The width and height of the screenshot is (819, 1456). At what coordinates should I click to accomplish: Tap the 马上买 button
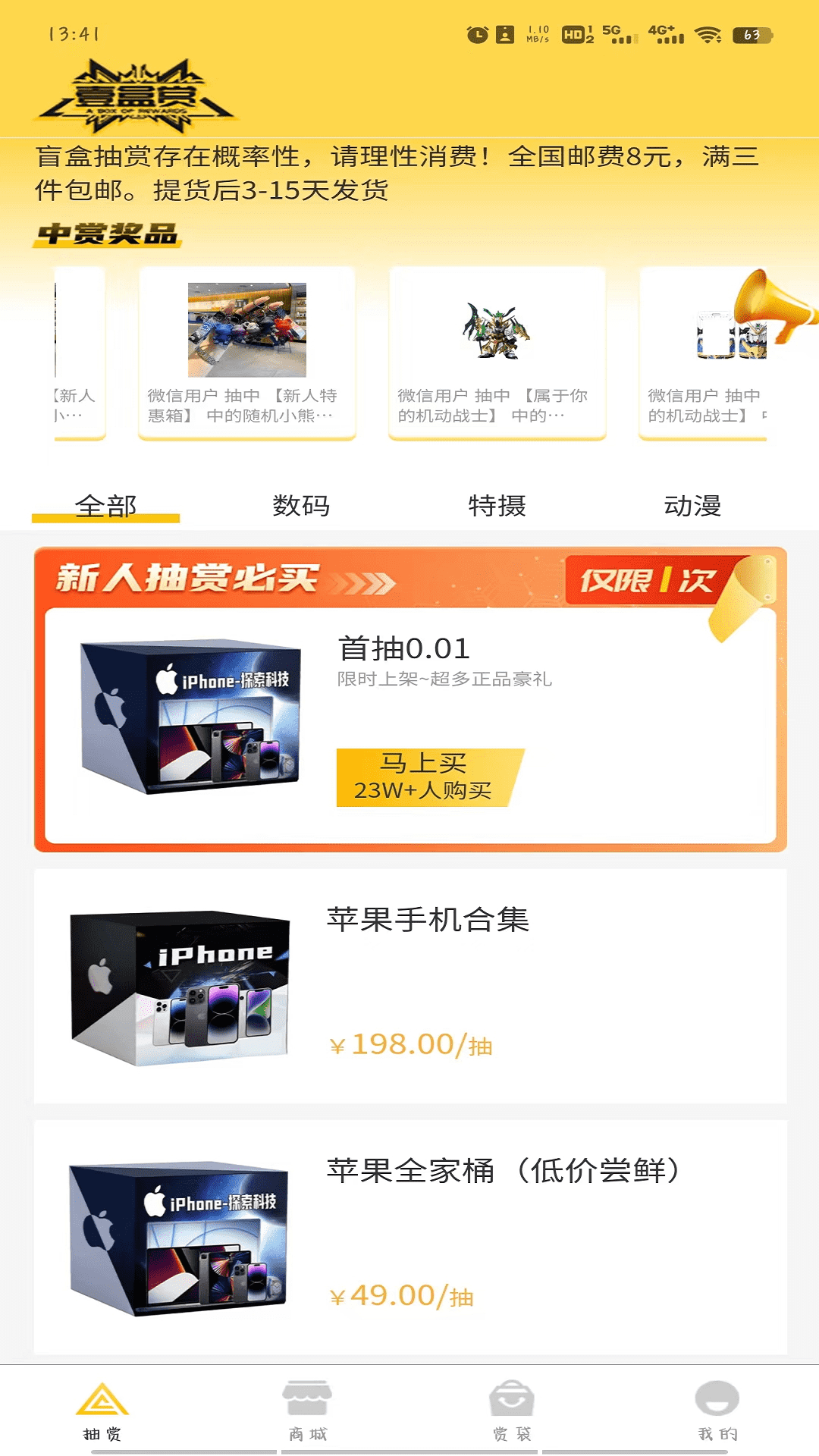[x=425, y=777]
